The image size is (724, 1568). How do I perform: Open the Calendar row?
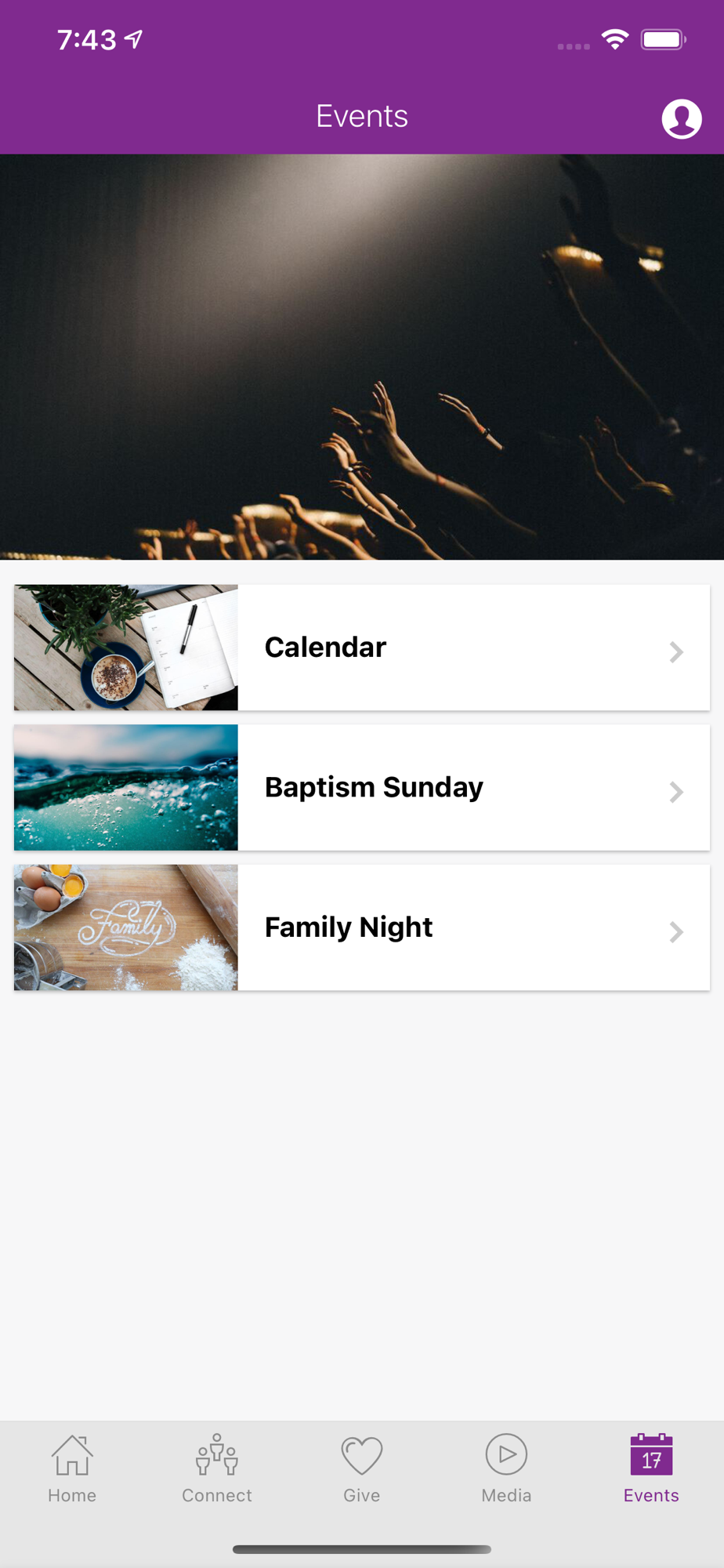[362, 648]
